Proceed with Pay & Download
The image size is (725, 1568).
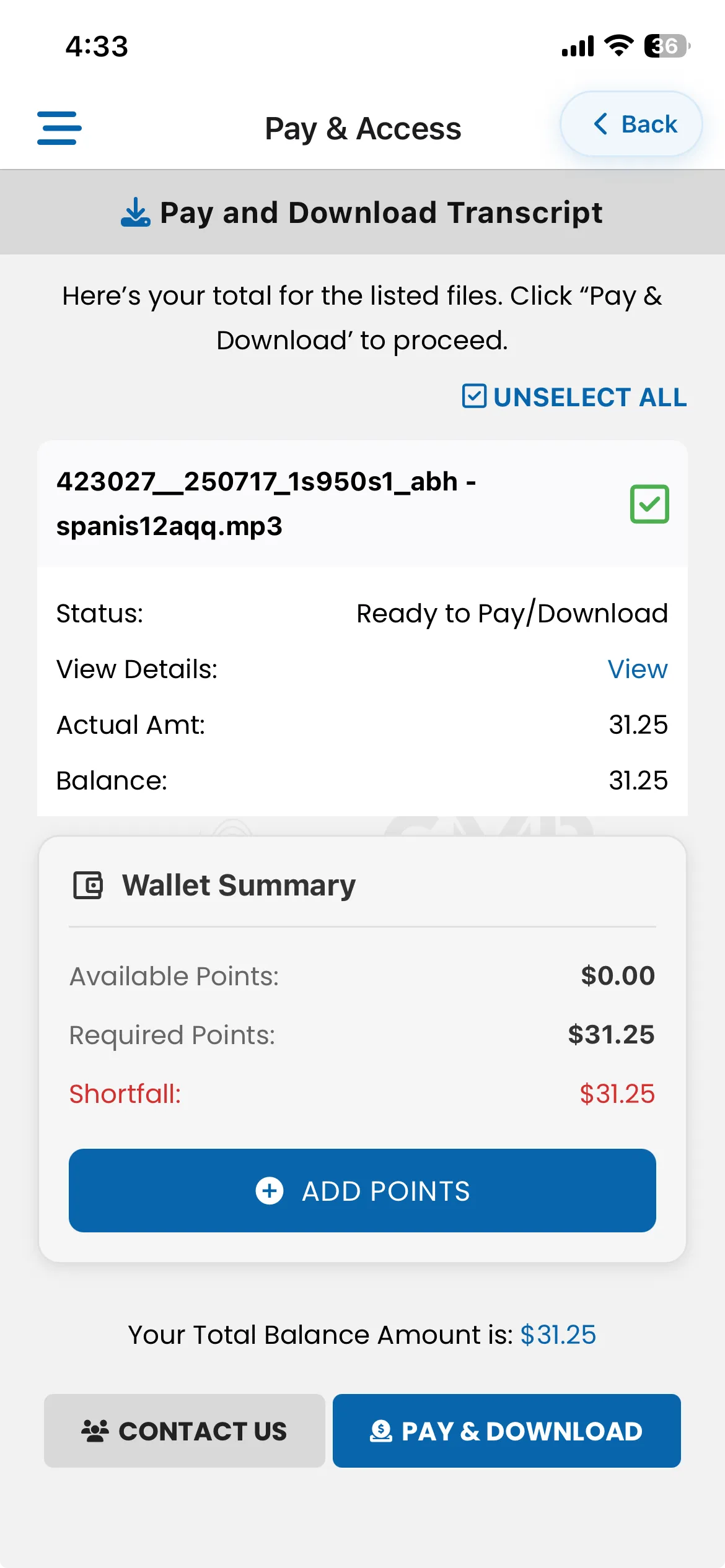point(507,1431)
